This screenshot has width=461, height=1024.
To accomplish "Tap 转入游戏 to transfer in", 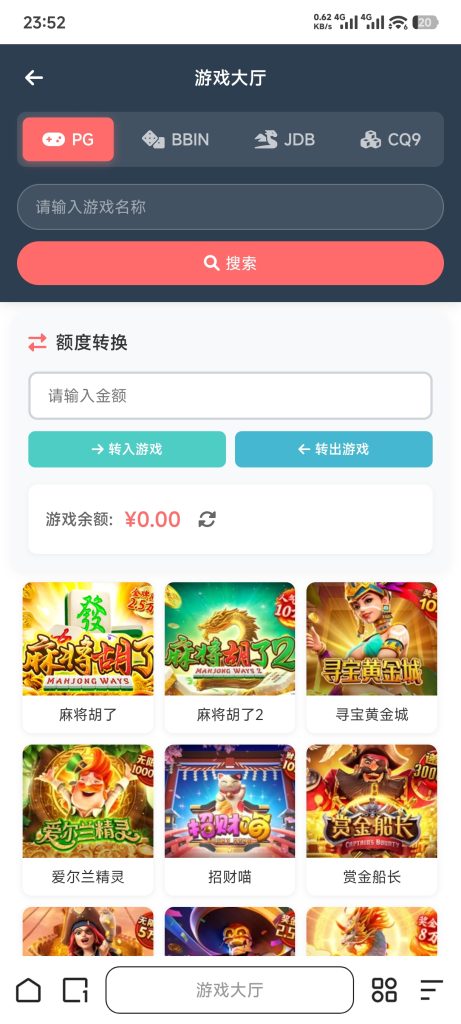I will coord(127,449).
